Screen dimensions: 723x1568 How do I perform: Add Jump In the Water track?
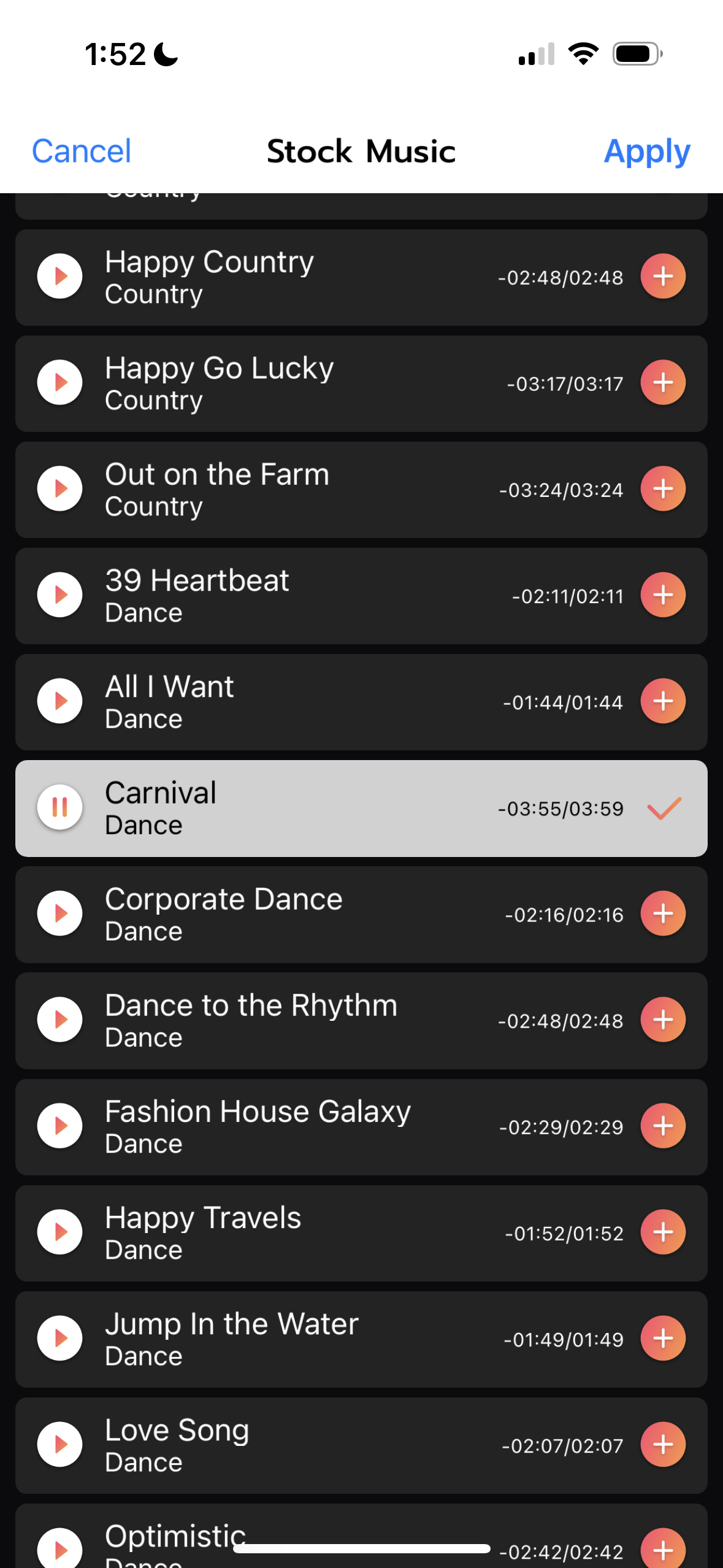[x=663, y=1337]
